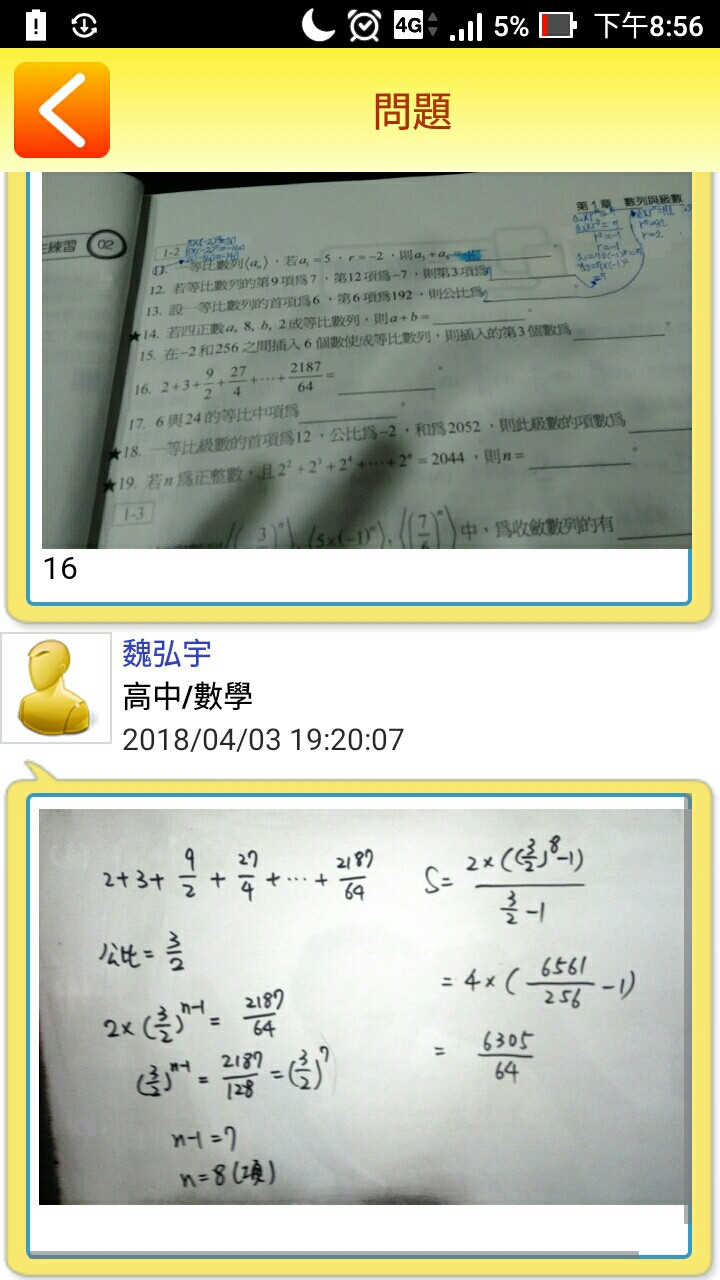720x1280 pixels.
Task: View 魏弘宇's profile avatar
Action: 55,688
